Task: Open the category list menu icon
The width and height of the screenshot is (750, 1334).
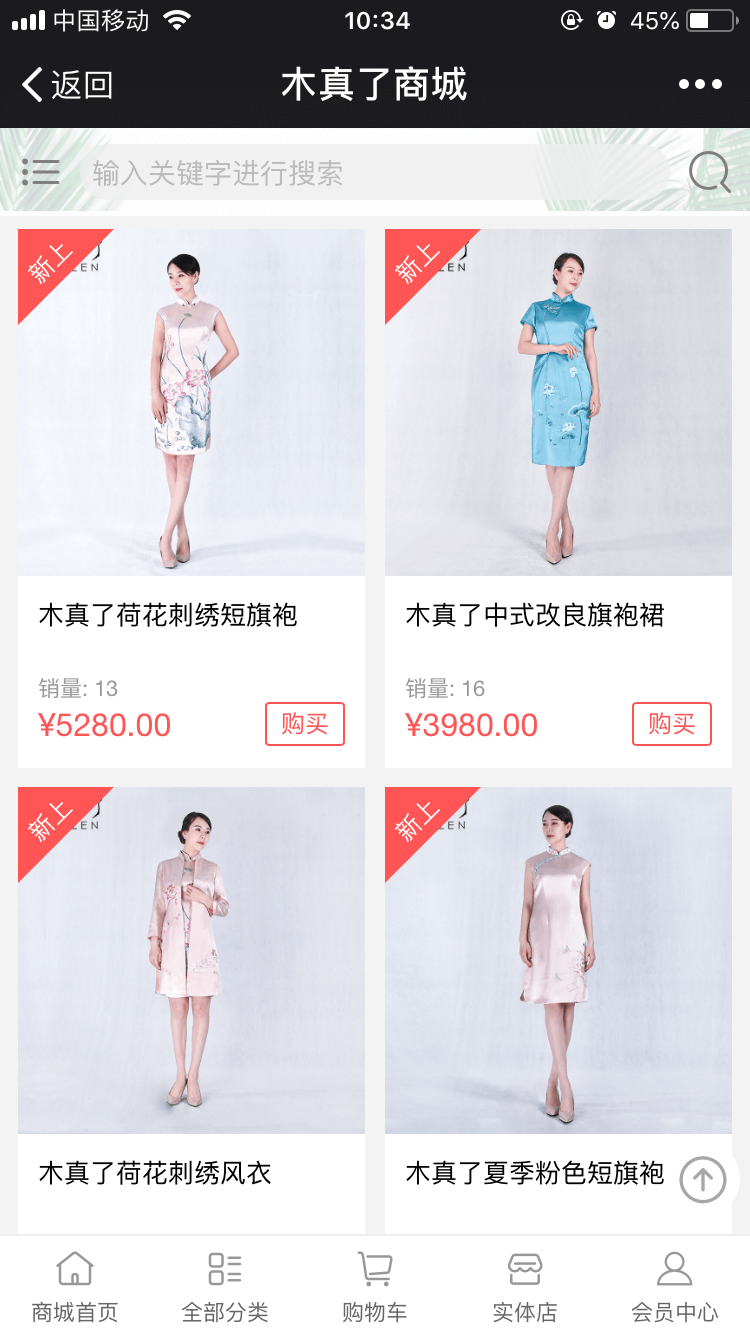Action: pyautogui.click(x=41, y=172)
